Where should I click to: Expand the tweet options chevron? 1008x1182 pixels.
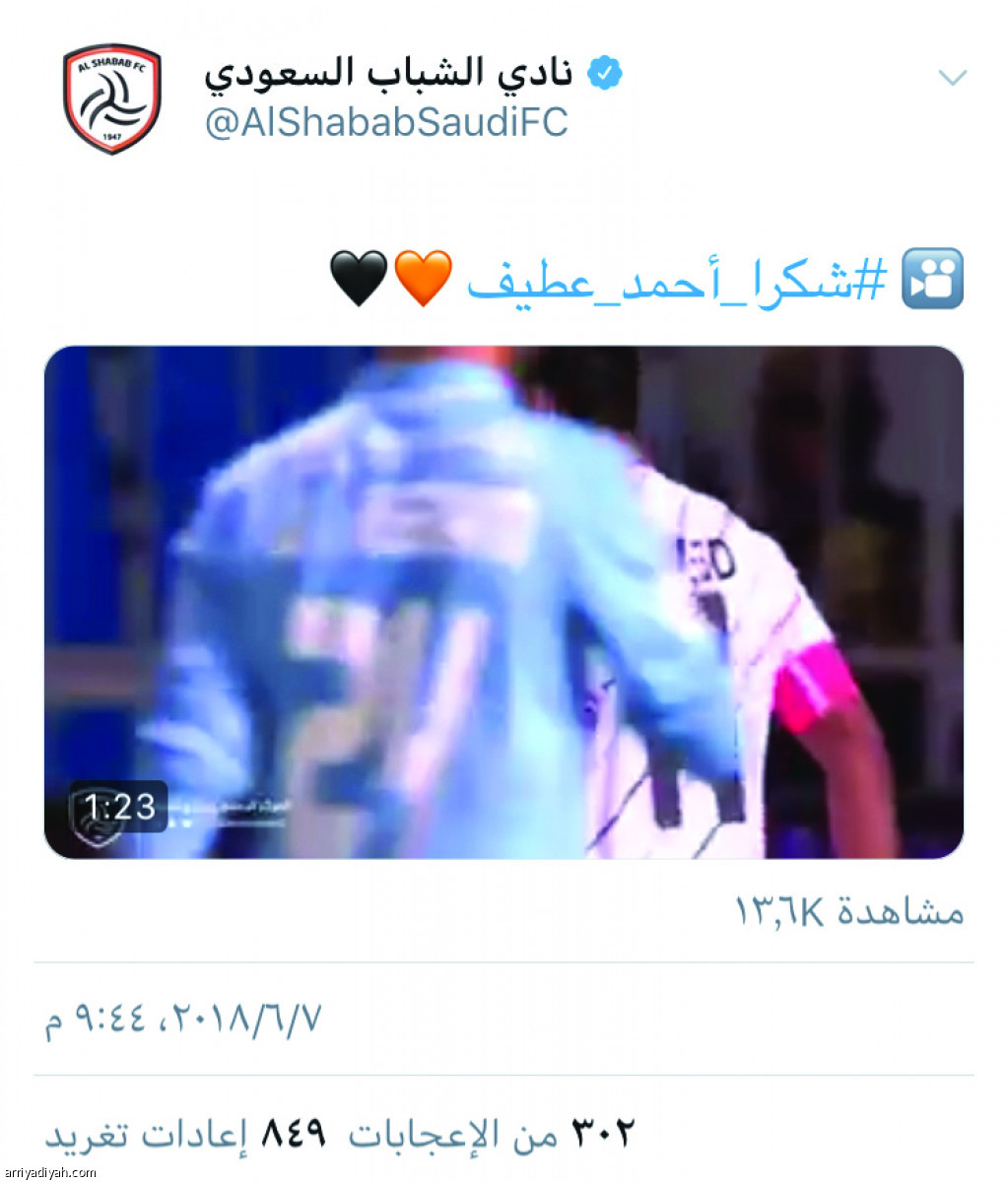pos(952,78)
